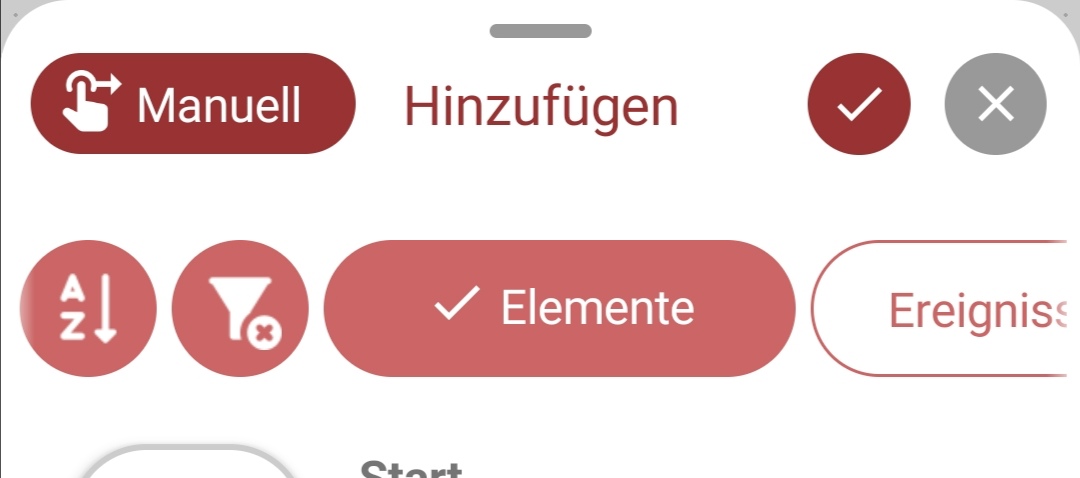Viewport: 1080px width, 478px height.
Task: Sort the list alphabetically A-Z
Action: pyautogui.click(x=88, y=308)
